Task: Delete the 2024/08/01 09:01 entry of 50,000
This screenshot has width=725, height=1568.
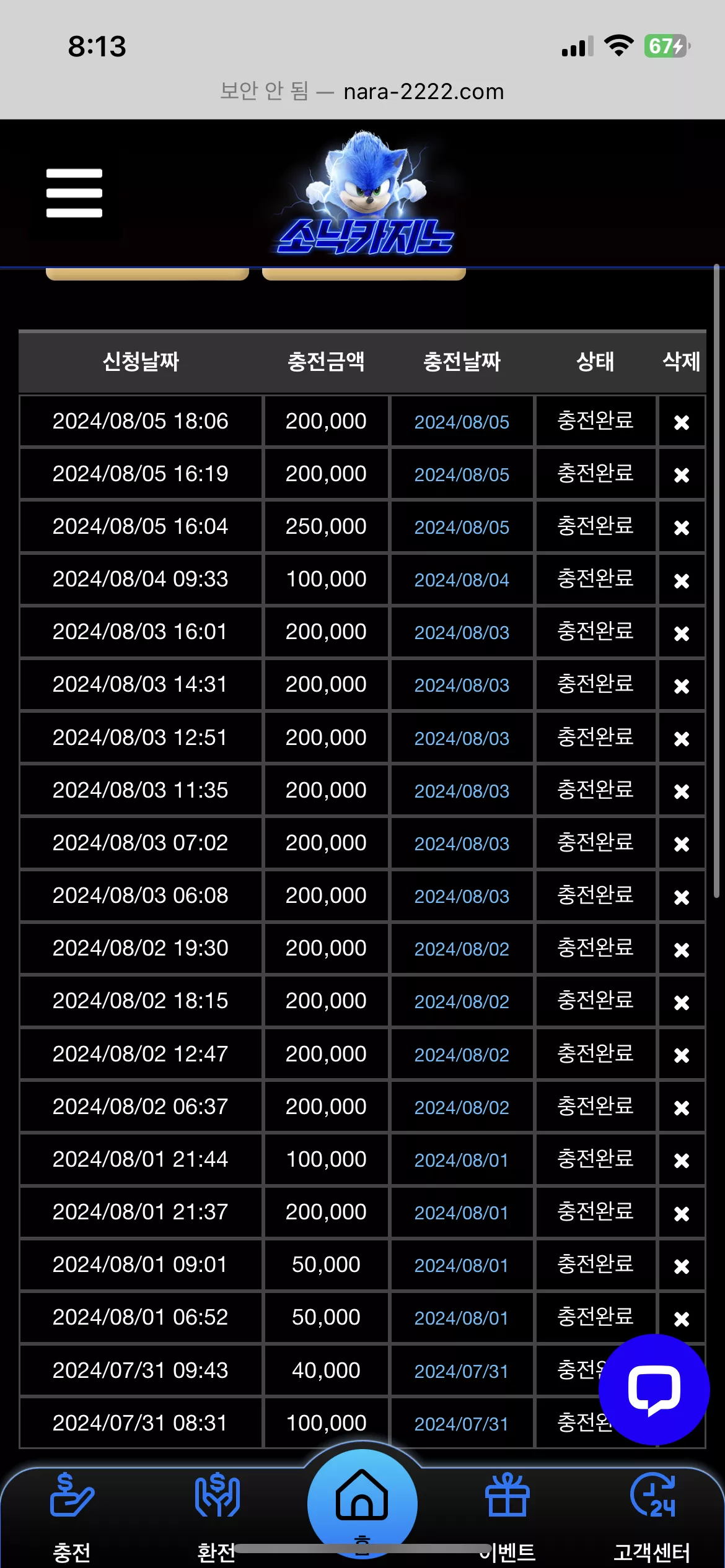Action: (x=682, y=1266)
